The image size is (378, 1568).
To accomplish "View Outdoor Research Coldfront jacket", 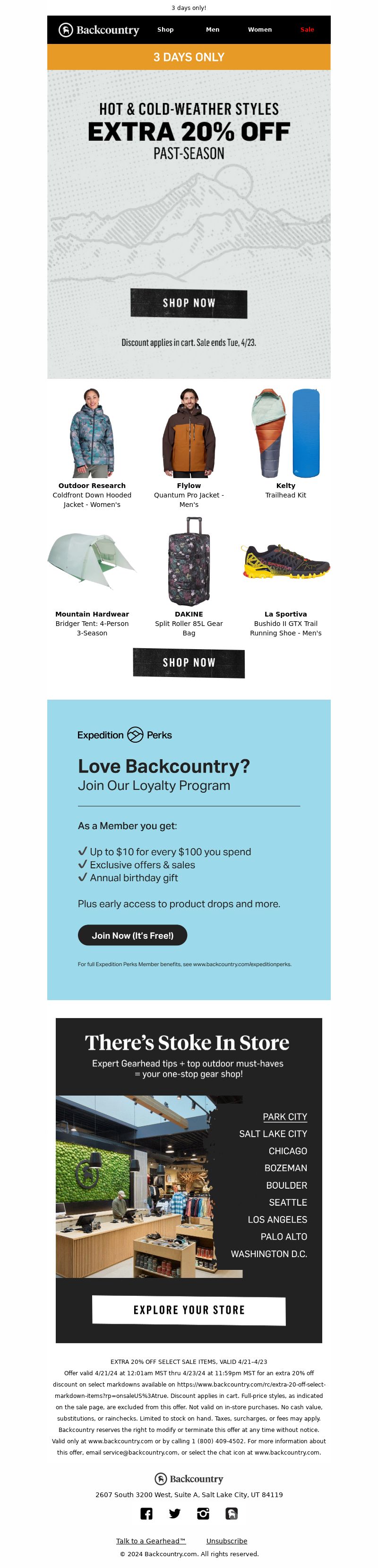I will [92, 433].
